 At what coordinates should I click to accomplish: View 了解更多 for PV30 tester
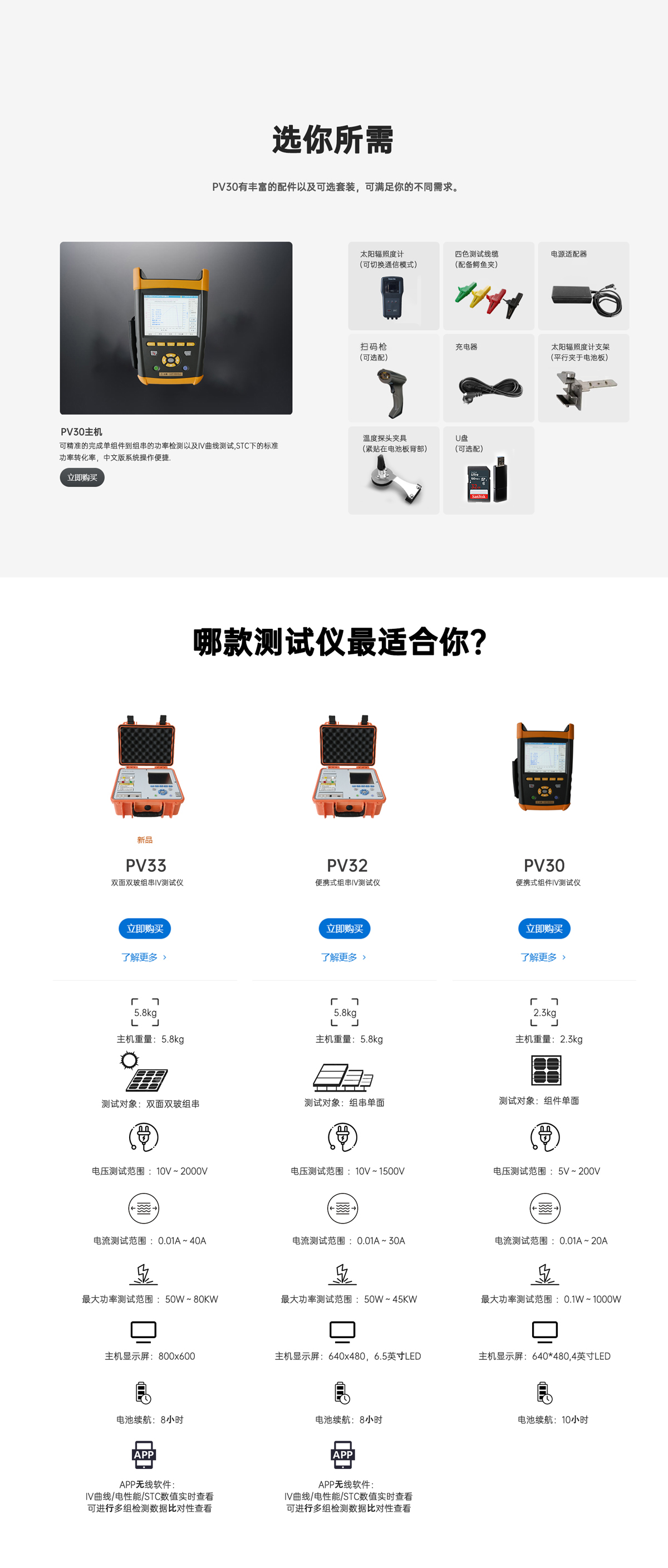pos(543,957)
